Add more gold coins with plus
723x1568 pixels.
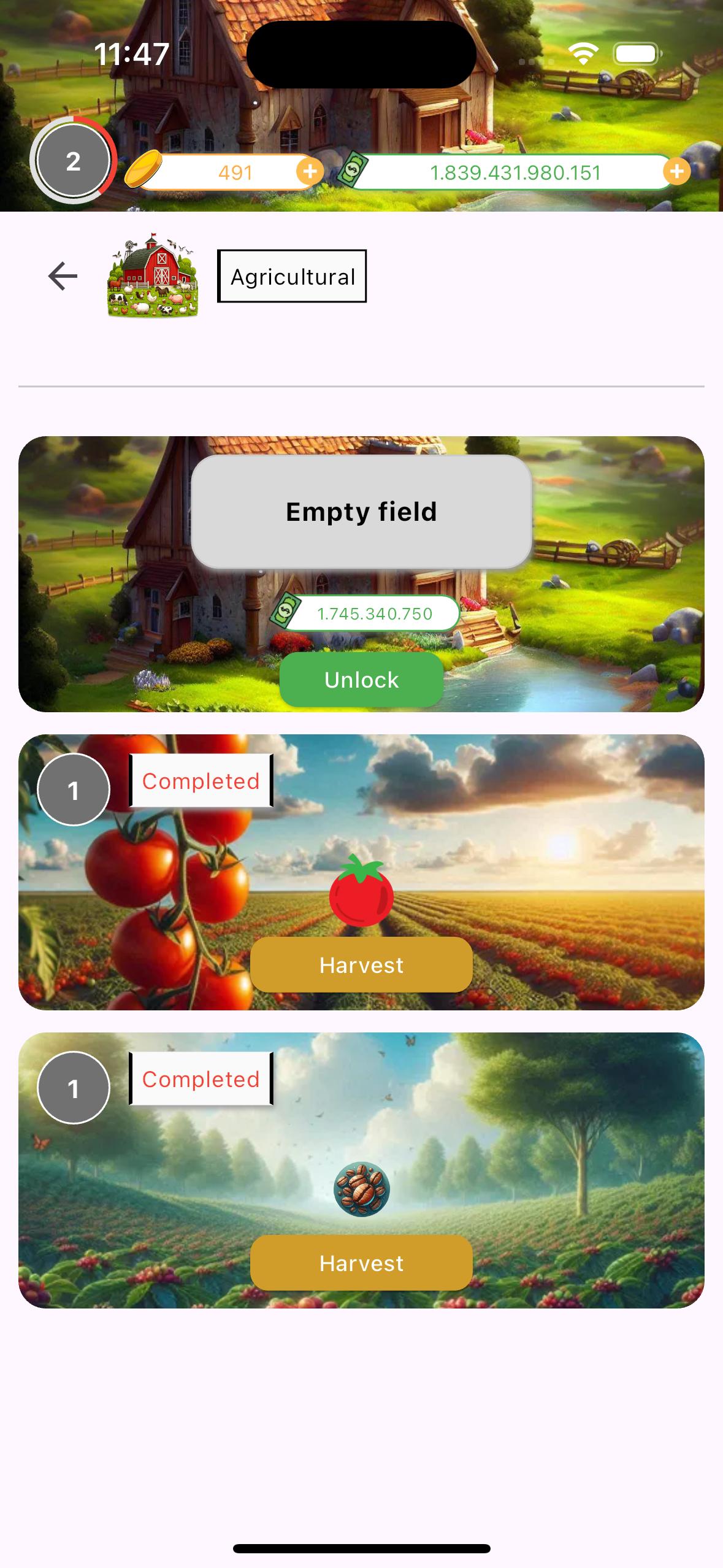tap(310, 172)
